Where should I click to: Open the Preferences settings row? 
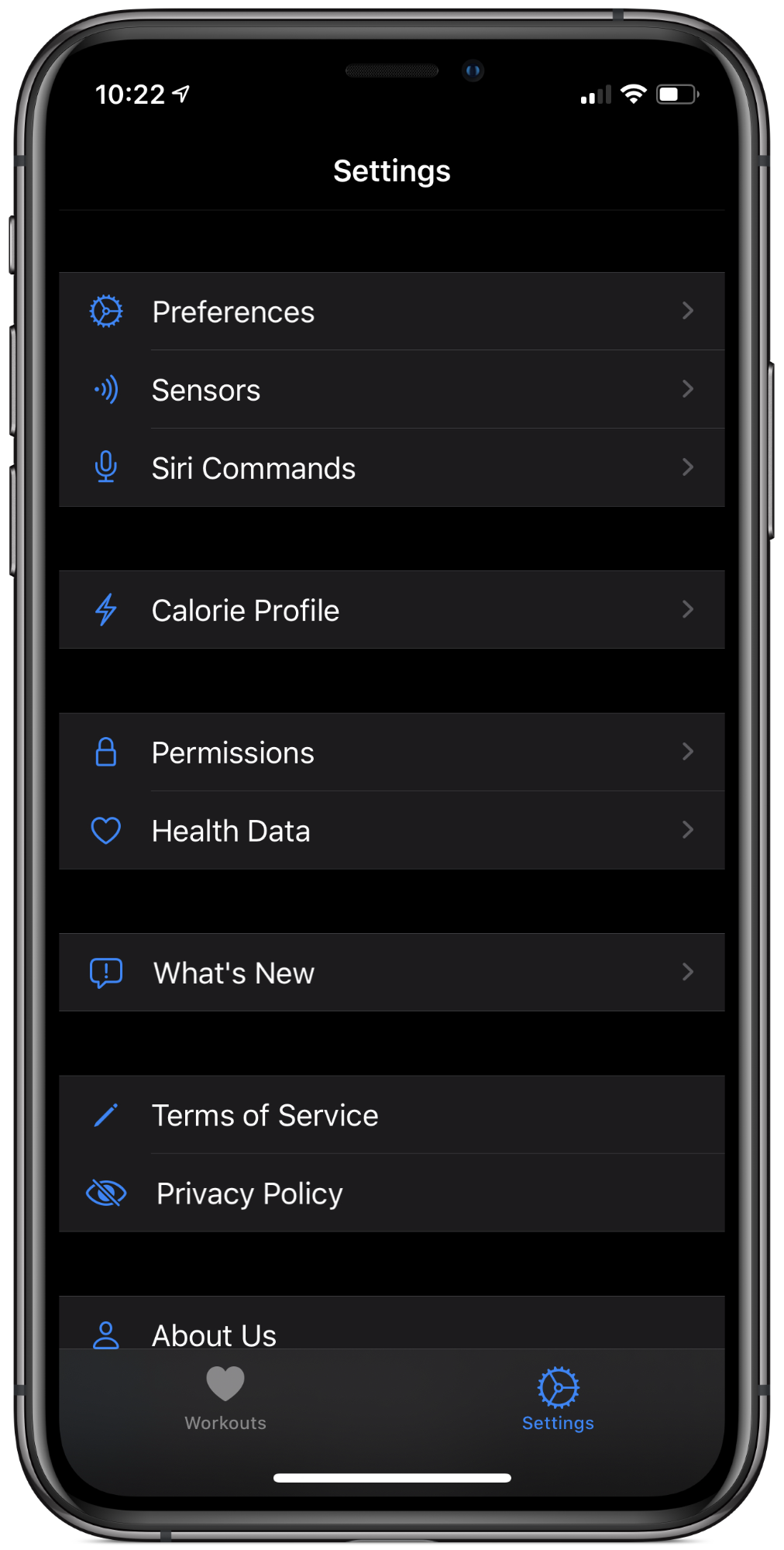391,312
